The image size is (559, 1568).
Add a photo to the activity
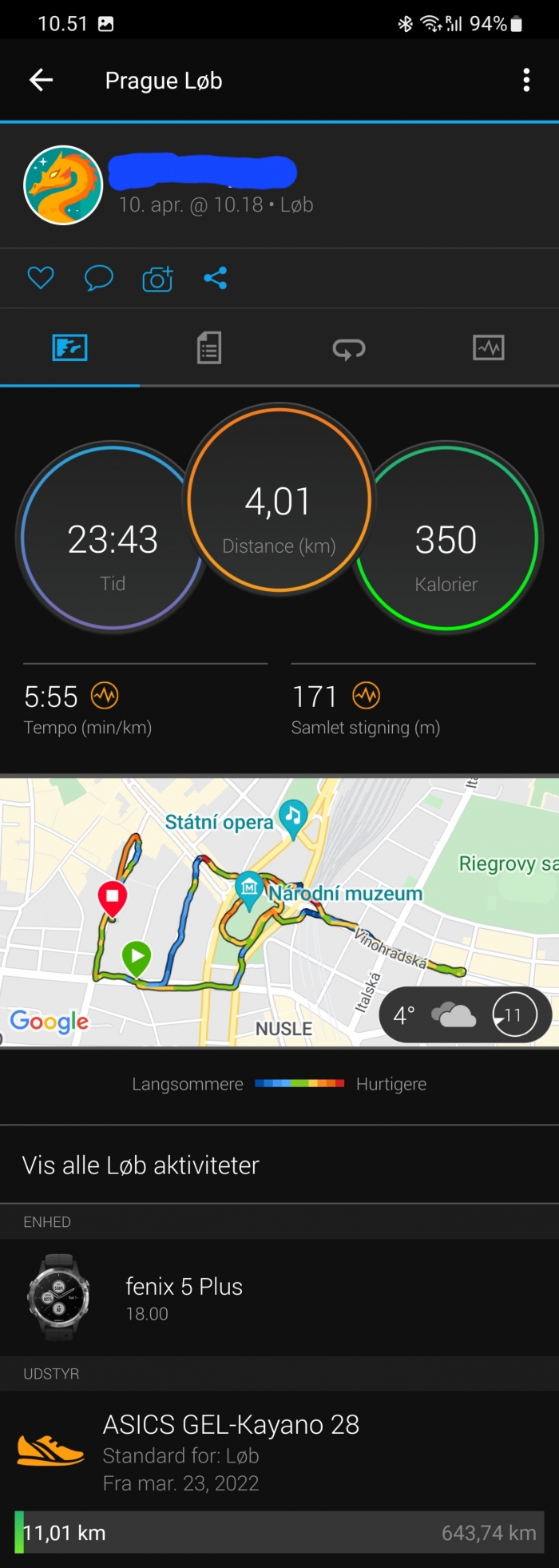pos(157,279)
